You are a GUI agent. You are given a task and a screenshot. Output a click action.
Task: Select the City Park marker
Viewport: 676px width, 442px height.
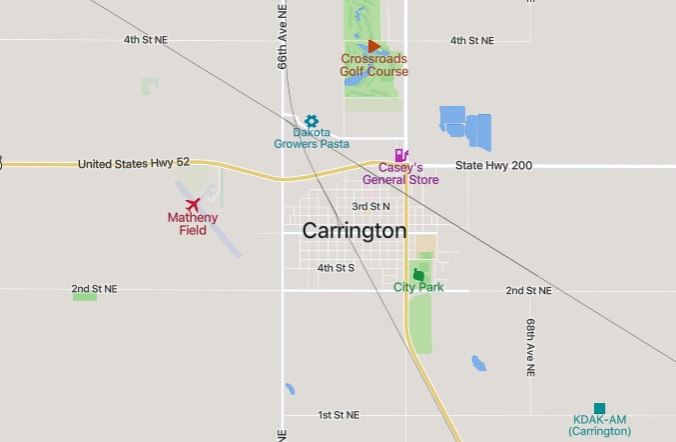pyautogui.click(x=418, y=275)
